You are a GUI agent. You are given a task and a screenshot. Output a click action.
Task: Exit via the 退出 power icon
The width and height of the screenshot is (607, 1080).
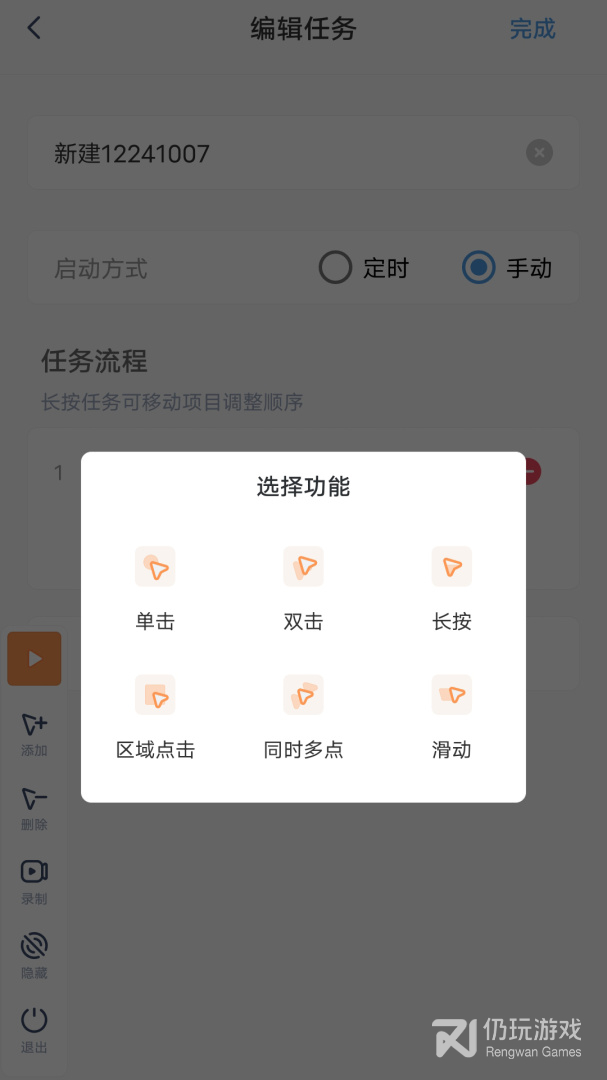(34, 1029)
